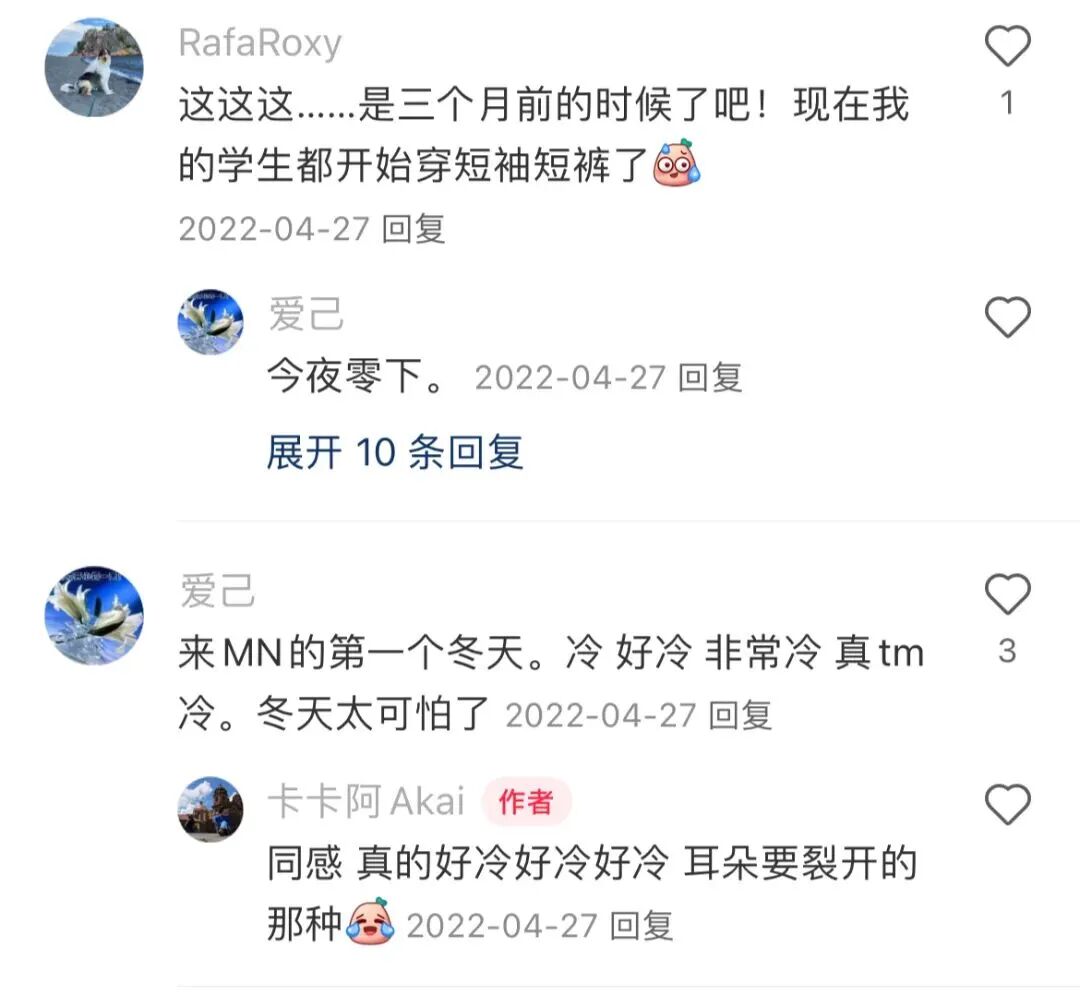The height and width of the screenshot is (994, 1080).
Task: View 爱己's avatar beside the MN winter comment
Action: (94, 615)
